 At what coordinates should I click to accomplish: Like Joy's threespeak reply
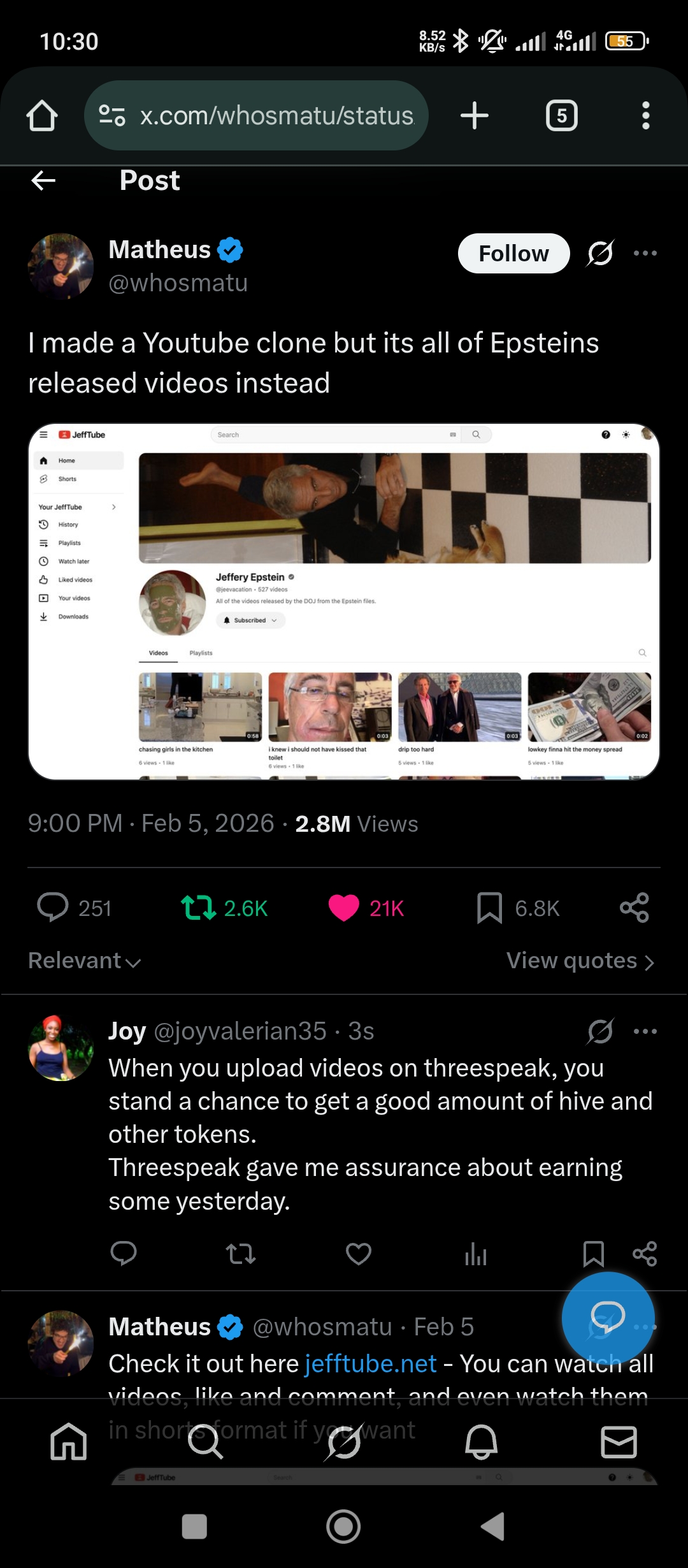(358, 1254)
